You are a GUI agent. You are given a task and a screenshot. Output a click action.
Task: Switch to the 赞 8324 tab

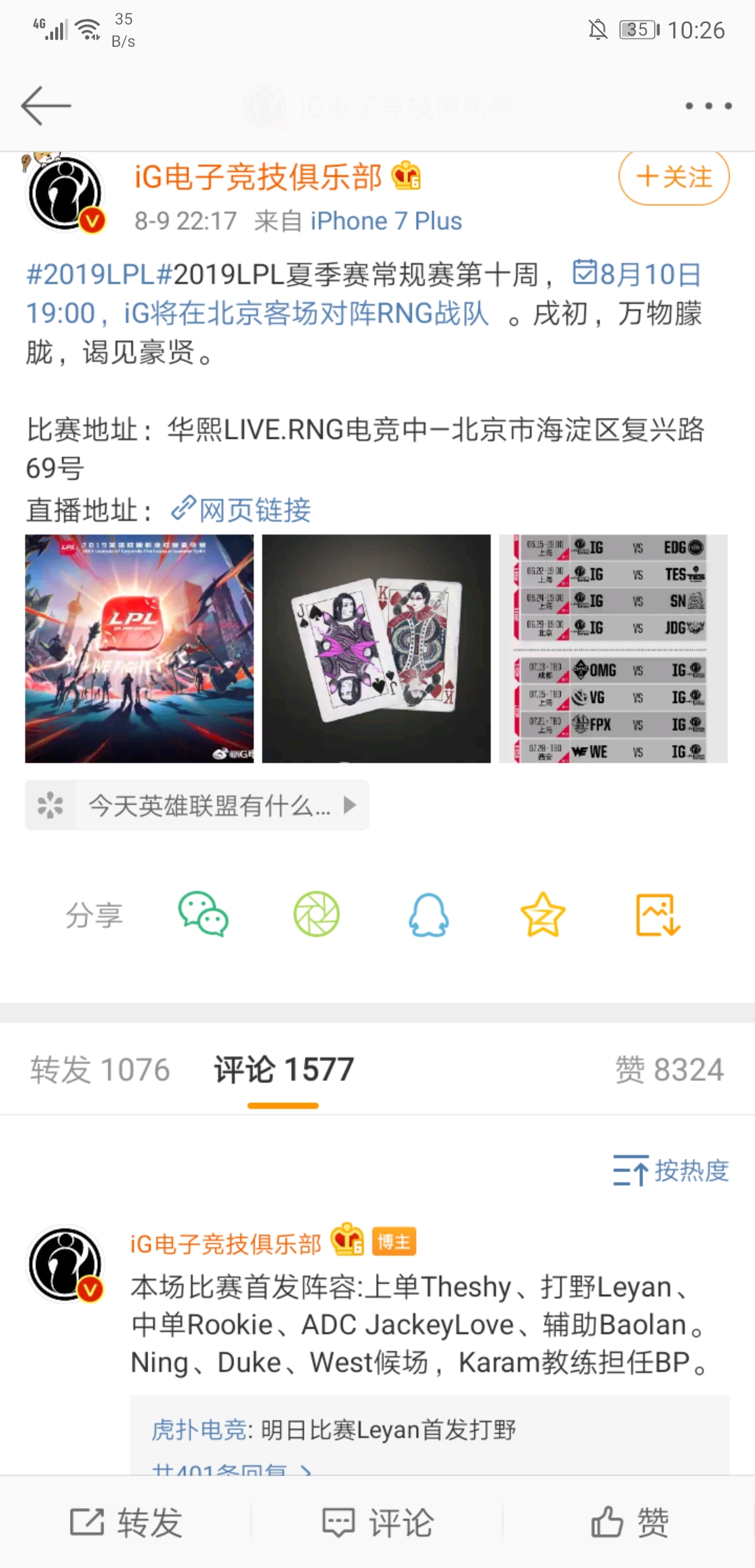point(668,1070)
